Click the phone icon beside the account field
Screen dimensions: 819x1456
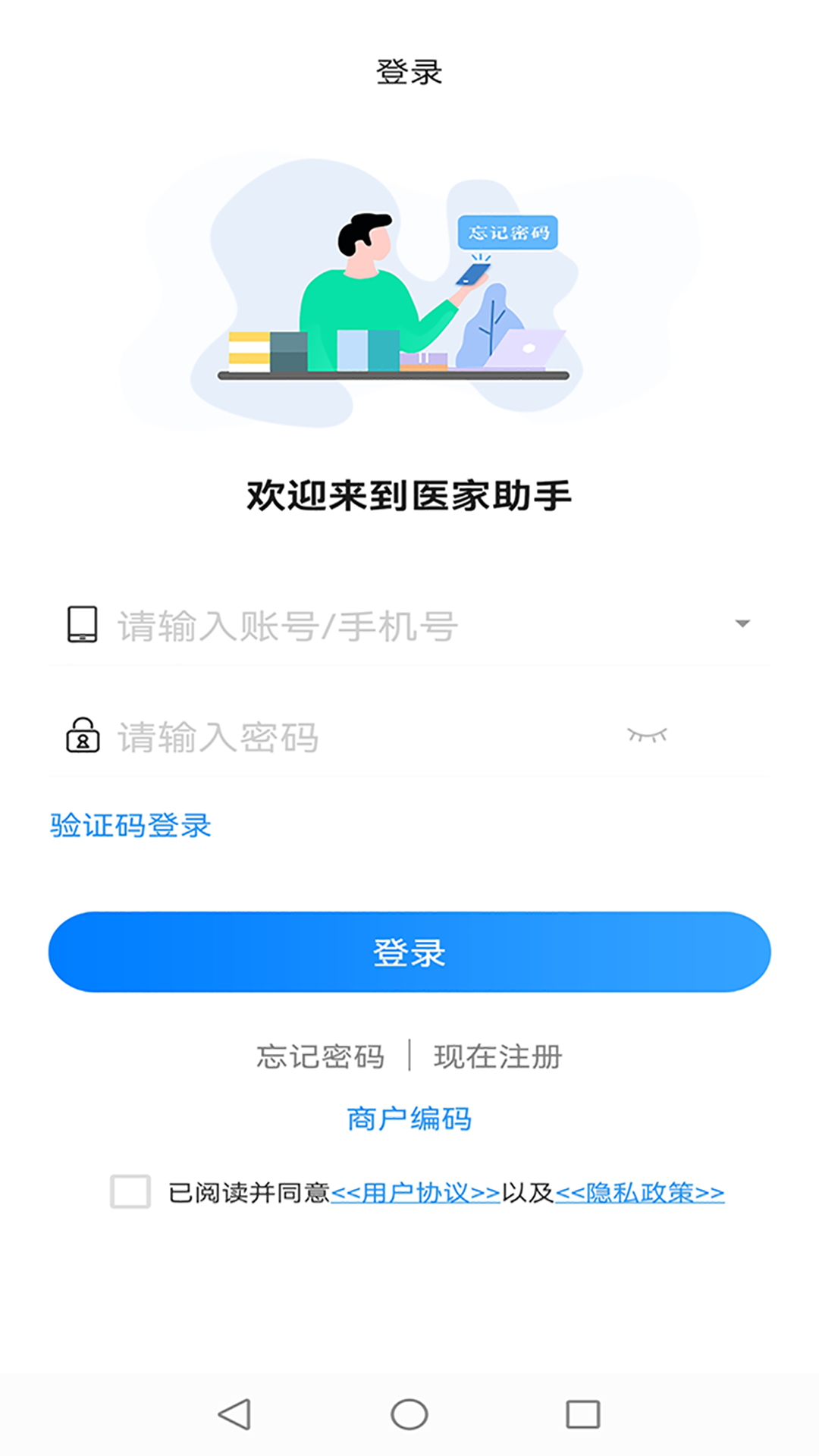point(81,623)
